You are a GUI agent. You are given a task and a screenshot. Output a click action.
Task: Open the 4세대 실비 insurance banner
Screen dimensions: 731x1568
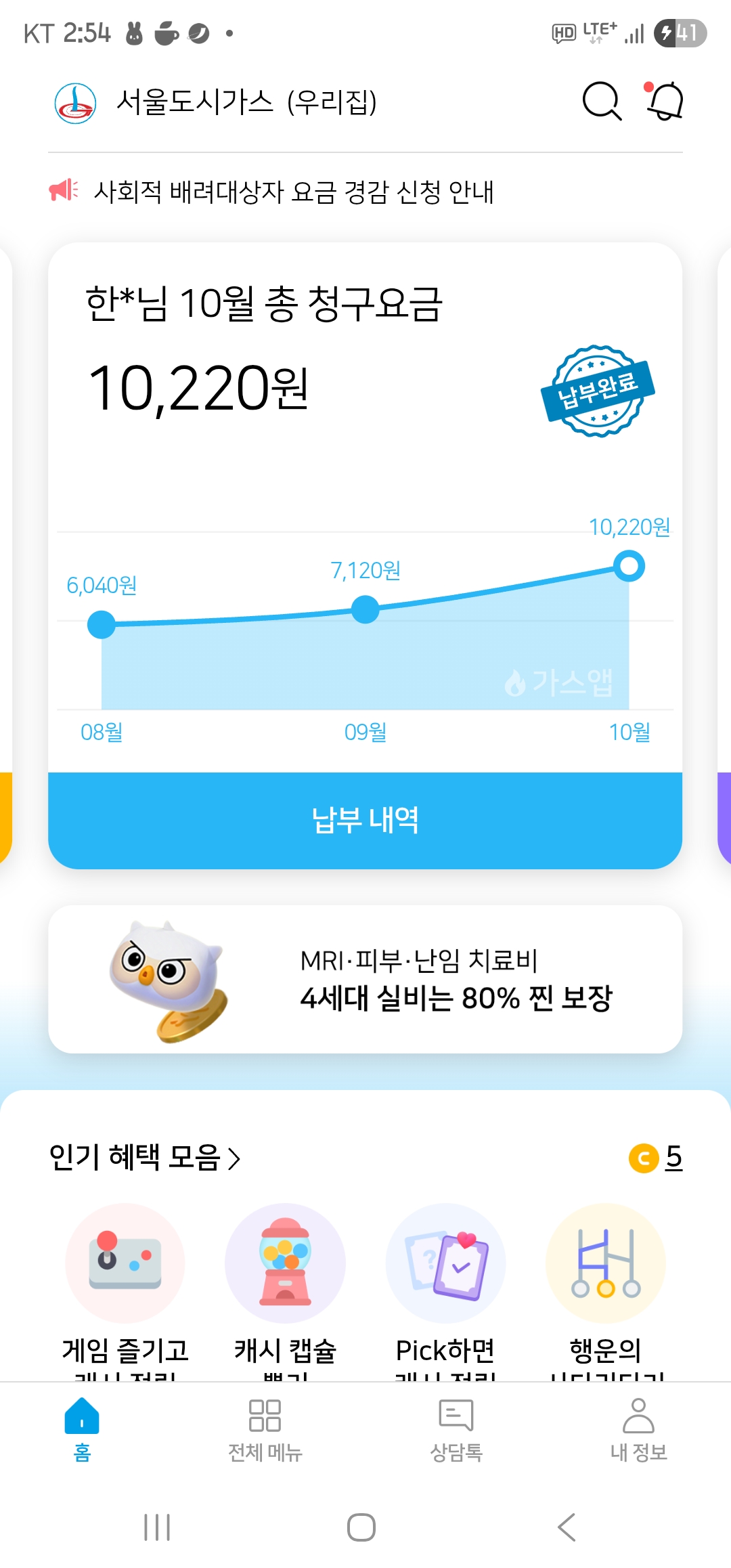pos(365,979)
